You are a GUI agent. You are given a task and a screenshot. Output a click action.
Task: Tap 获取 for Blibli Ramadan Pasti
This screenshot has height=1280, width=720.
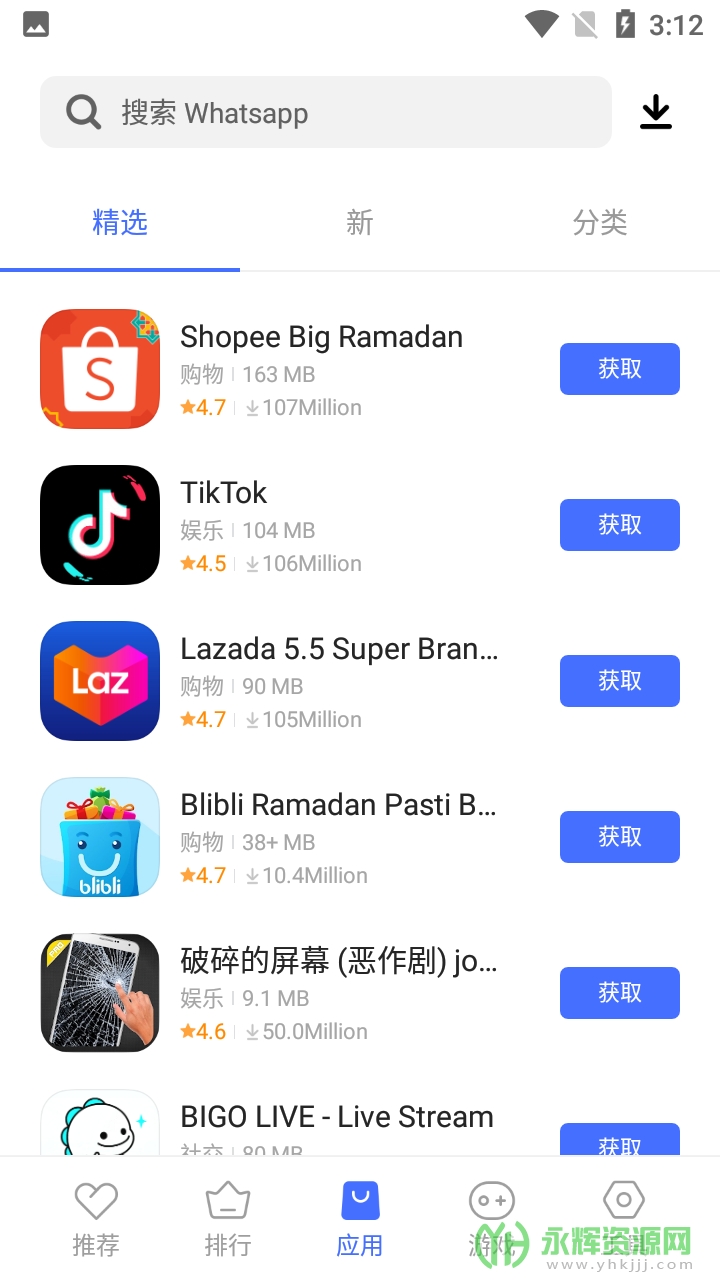[x=619, y=837]
